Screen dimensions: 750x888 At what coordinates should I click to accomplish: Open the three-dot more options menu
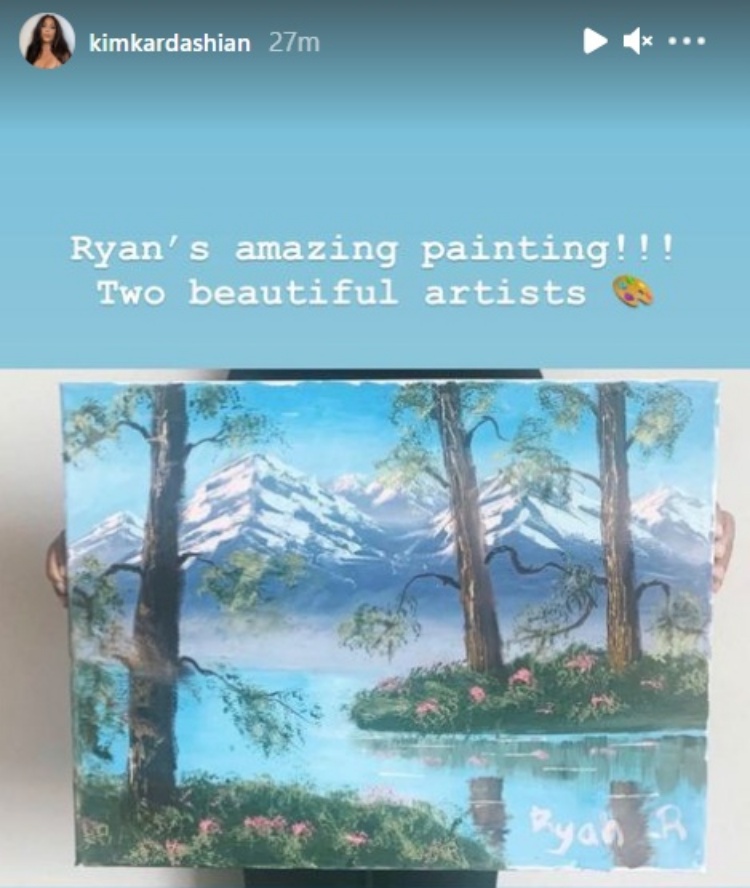[x=687, y=41]
